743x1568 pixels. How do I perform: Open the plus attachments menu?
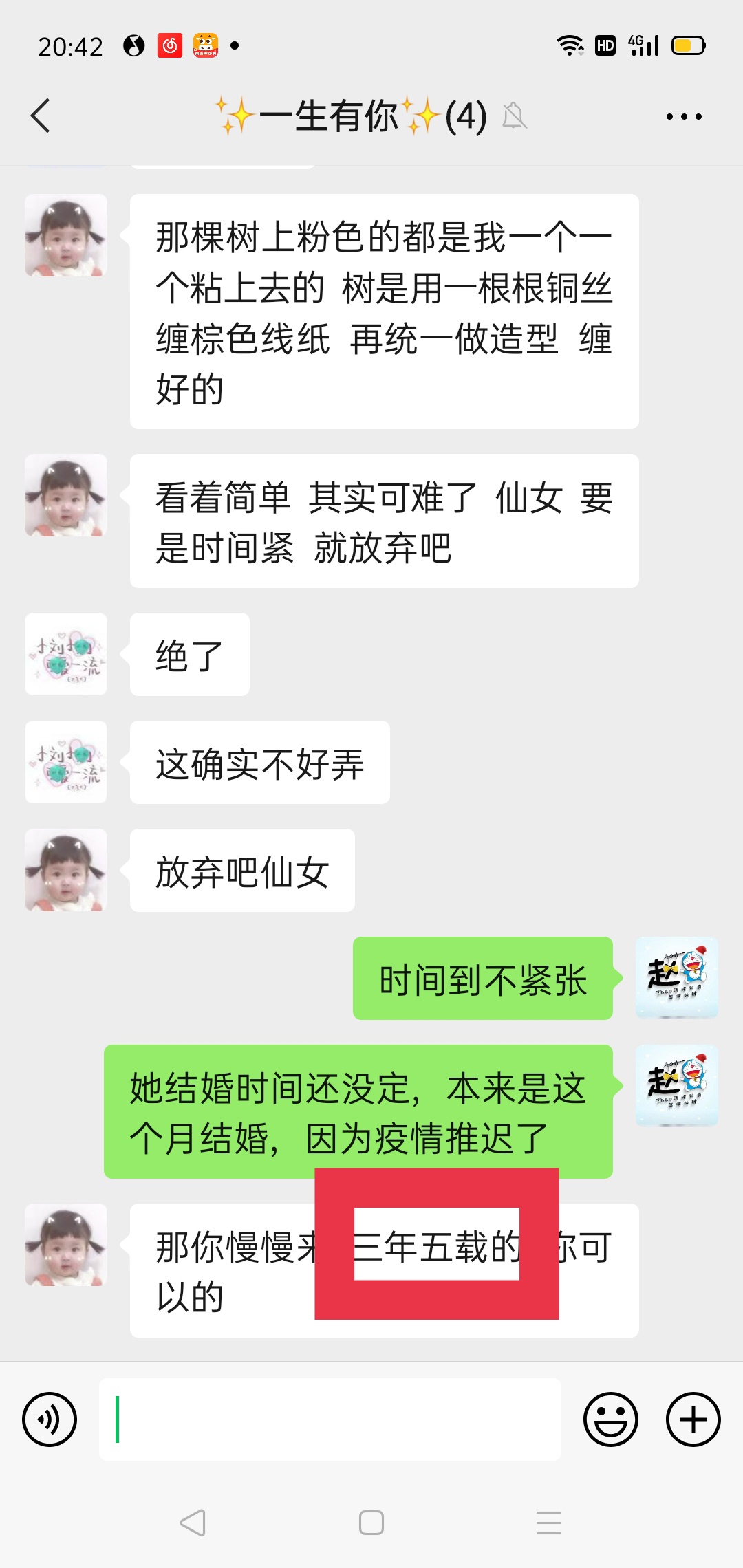click(x=693, y=1419)
